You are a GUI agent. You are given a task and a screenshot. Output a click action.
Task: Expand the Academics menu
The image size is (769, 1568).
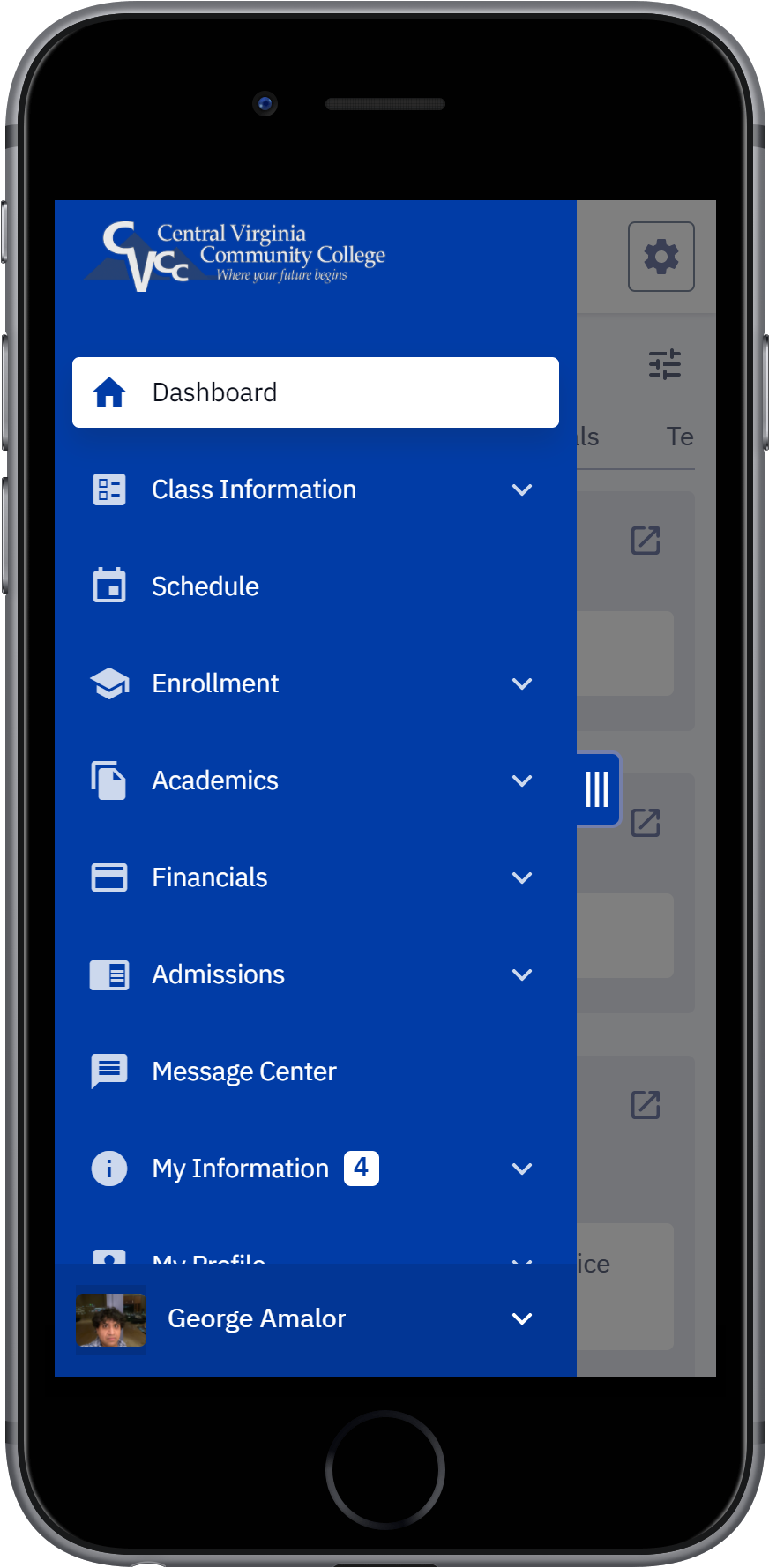pyautogui.click(x=316, y=780)
